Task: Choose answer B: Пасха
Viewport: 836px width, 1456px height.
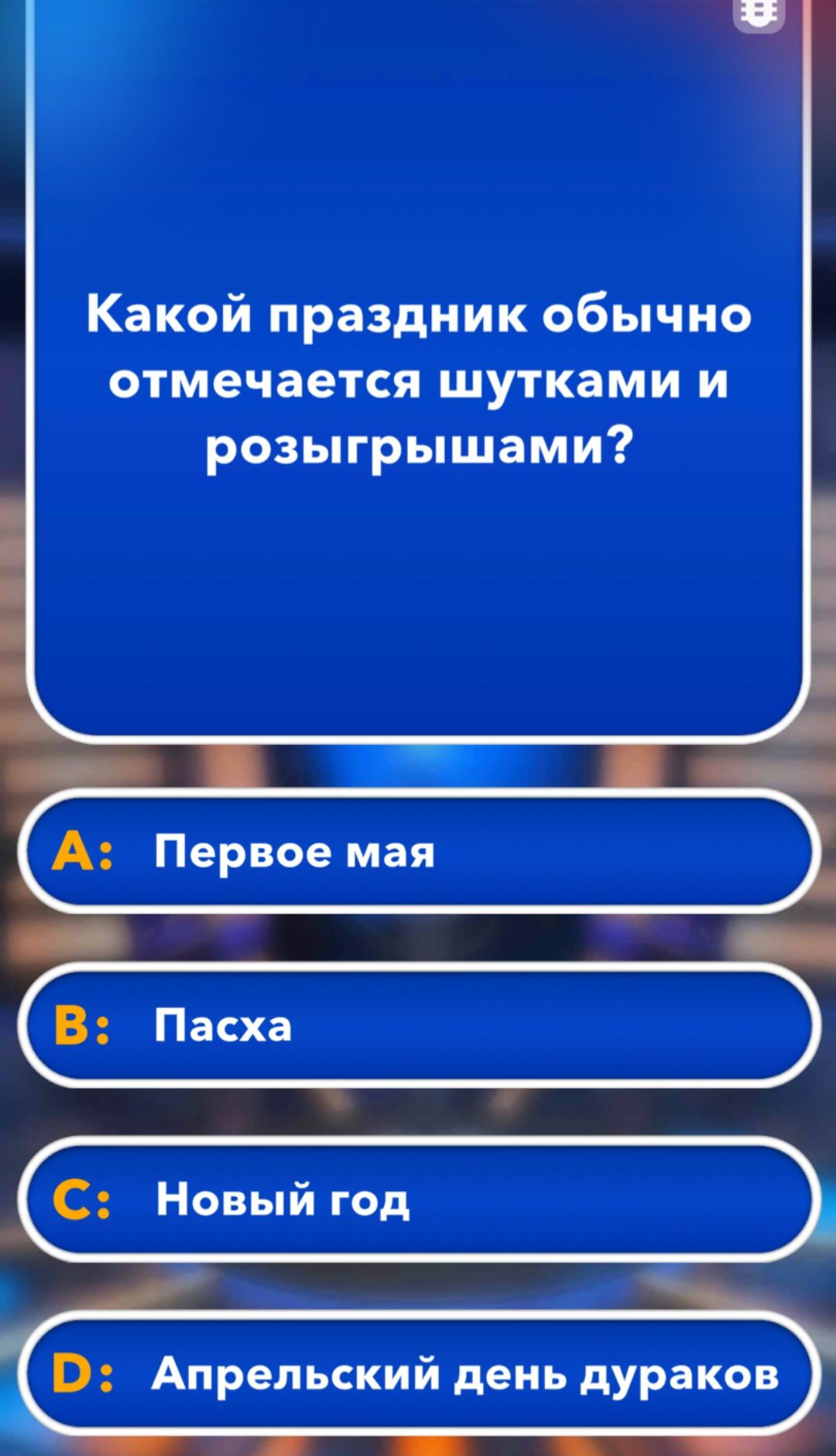Action: (418, 1026)
